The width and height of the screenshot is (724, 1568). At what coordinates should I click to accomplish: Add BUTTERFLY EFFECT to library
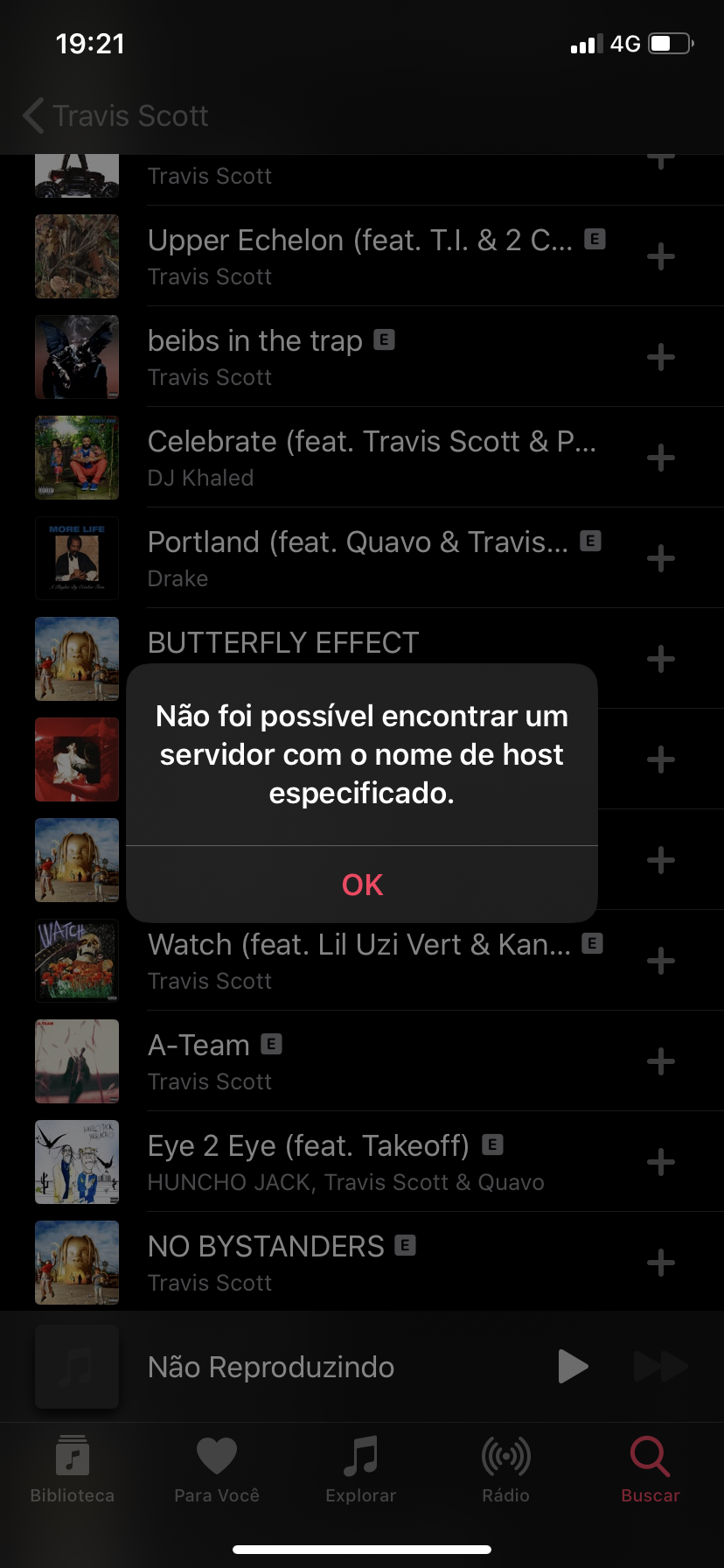tap(660, 659)
